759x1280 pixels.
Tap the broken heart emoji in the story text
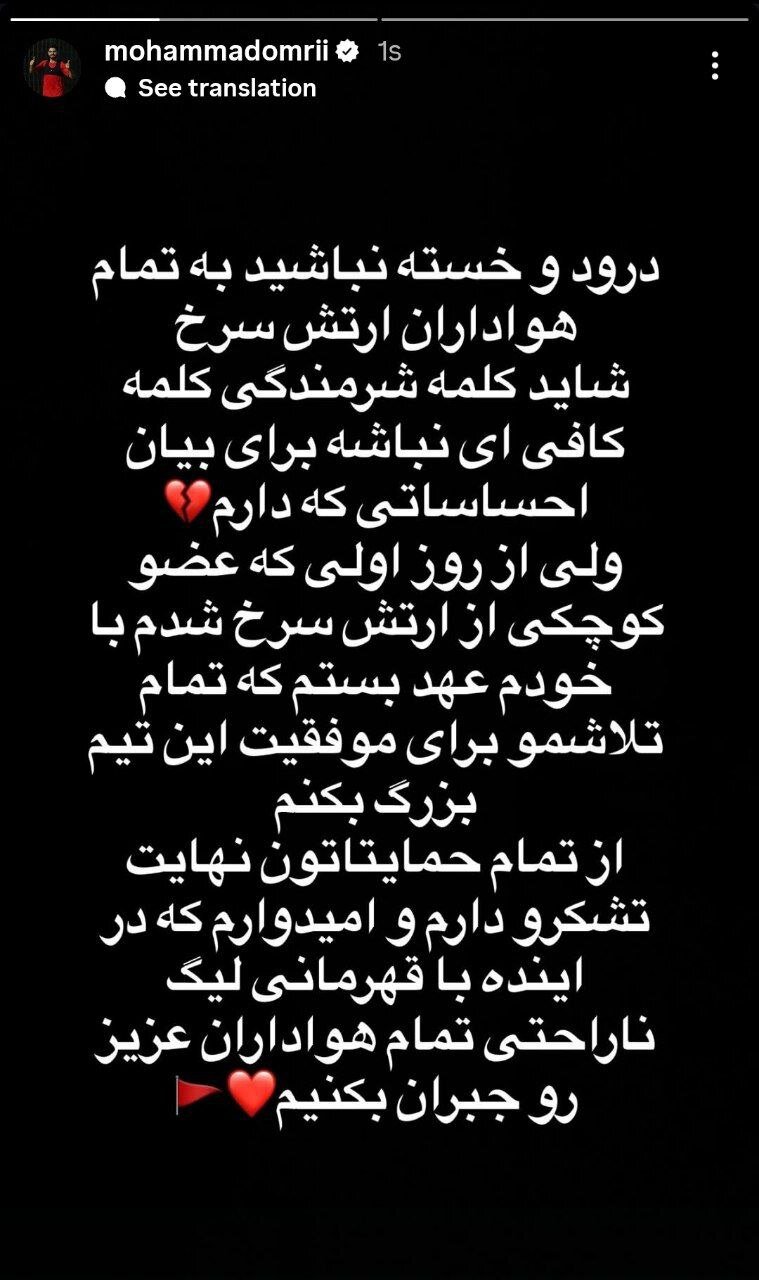pos(187,500)
